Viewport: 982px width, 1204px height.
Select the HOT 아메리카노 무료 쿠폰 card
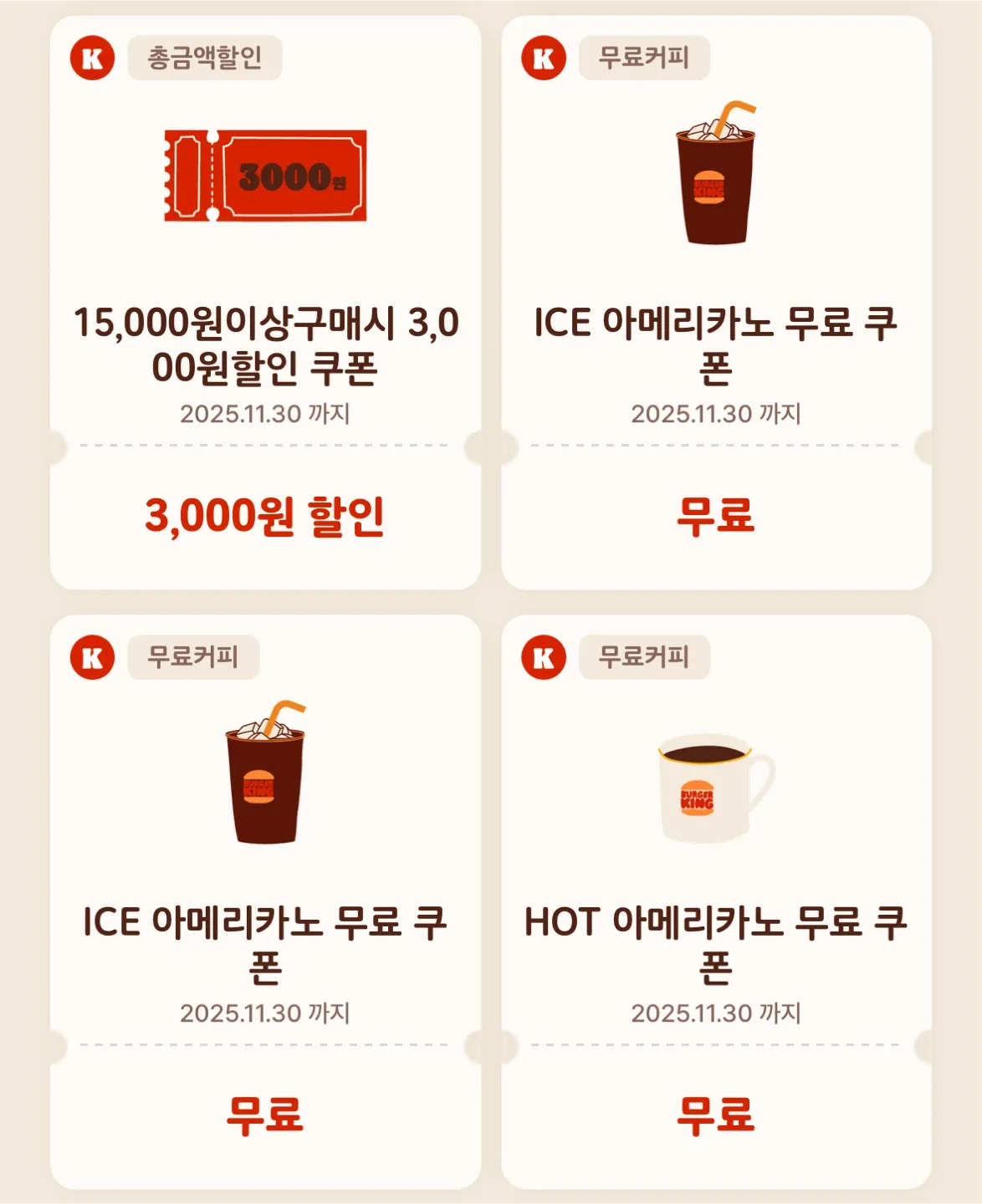pyautogui.click(x=716, y=901)
